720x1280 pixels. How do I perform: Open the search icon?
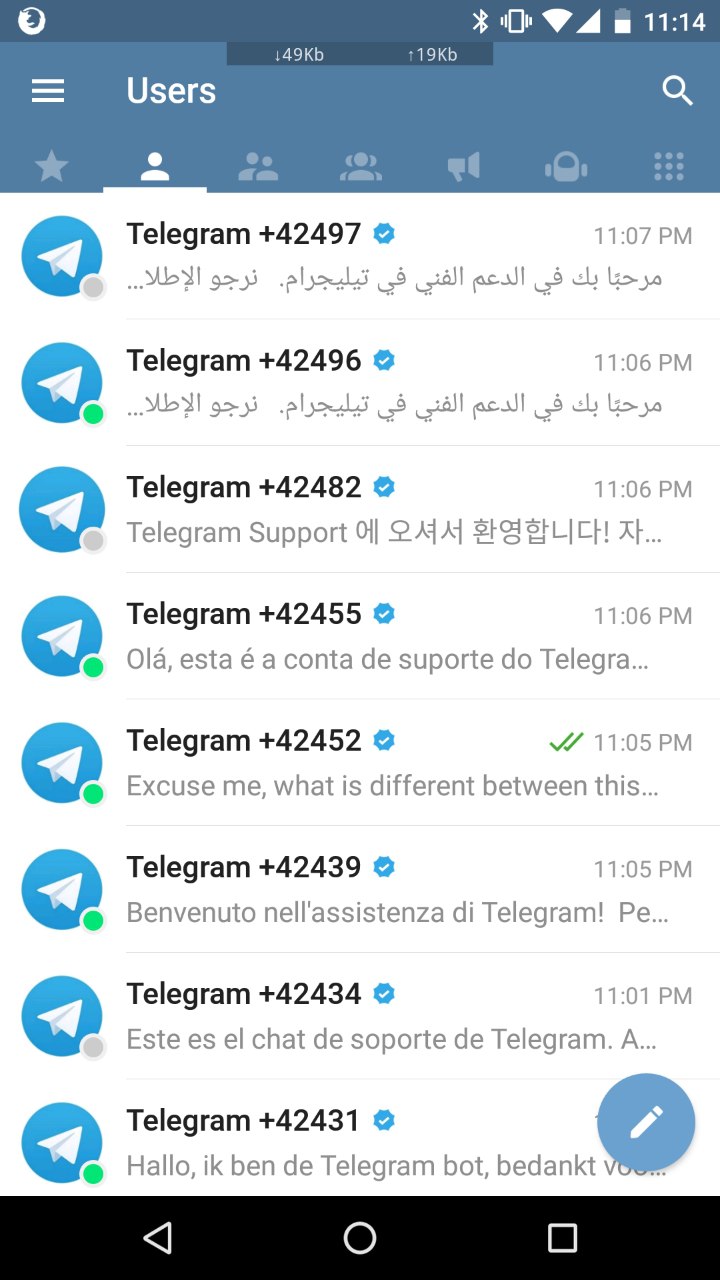point(677,91)
